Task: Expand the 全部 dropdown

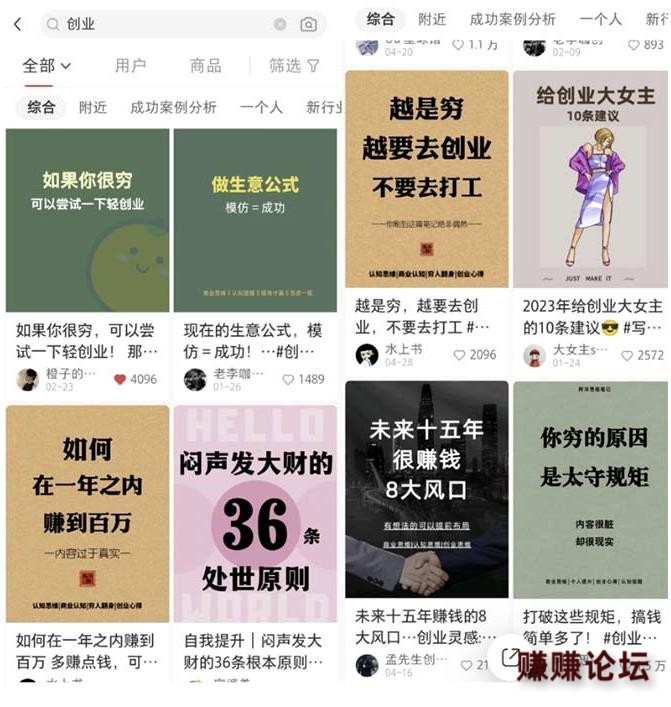Action: click(47, 66)
